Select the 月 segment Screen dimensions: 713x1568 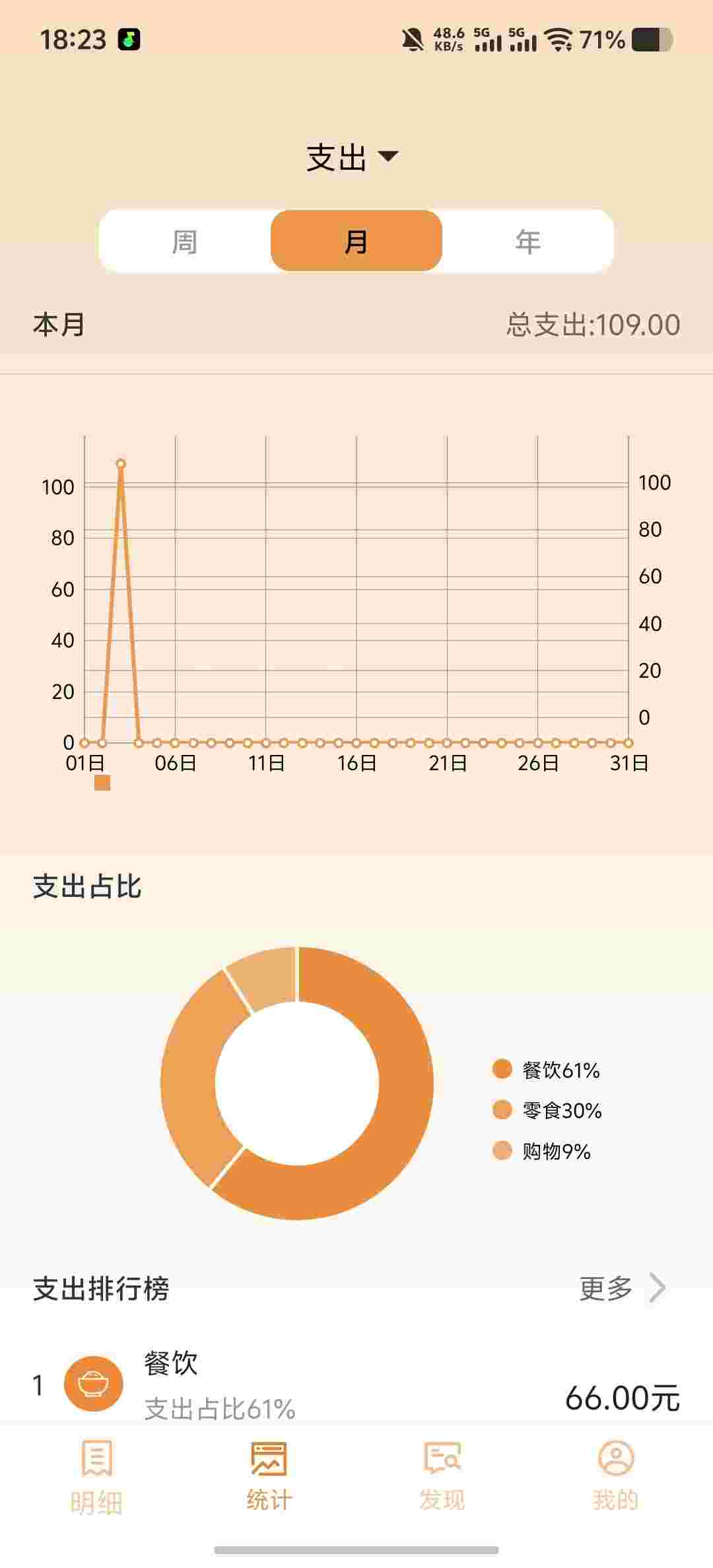click(x=356, y=242)
